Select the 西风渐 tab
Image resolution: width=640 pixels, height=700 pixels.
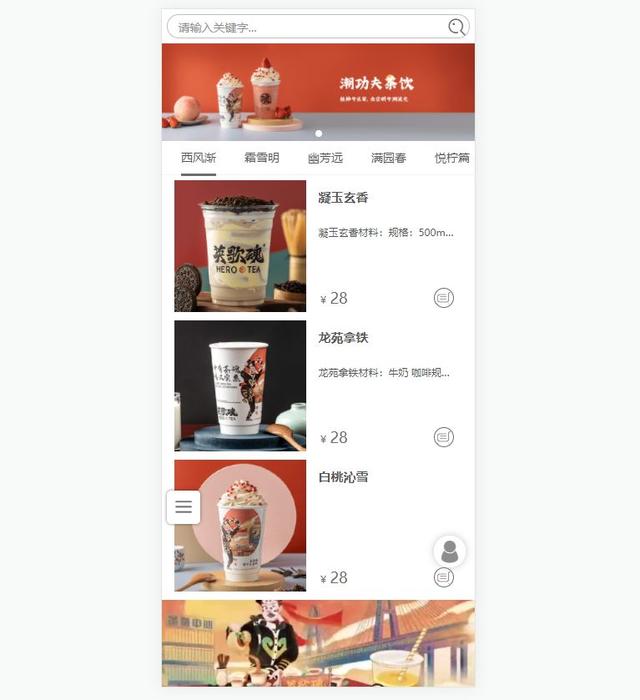click(x=198, y=158)
